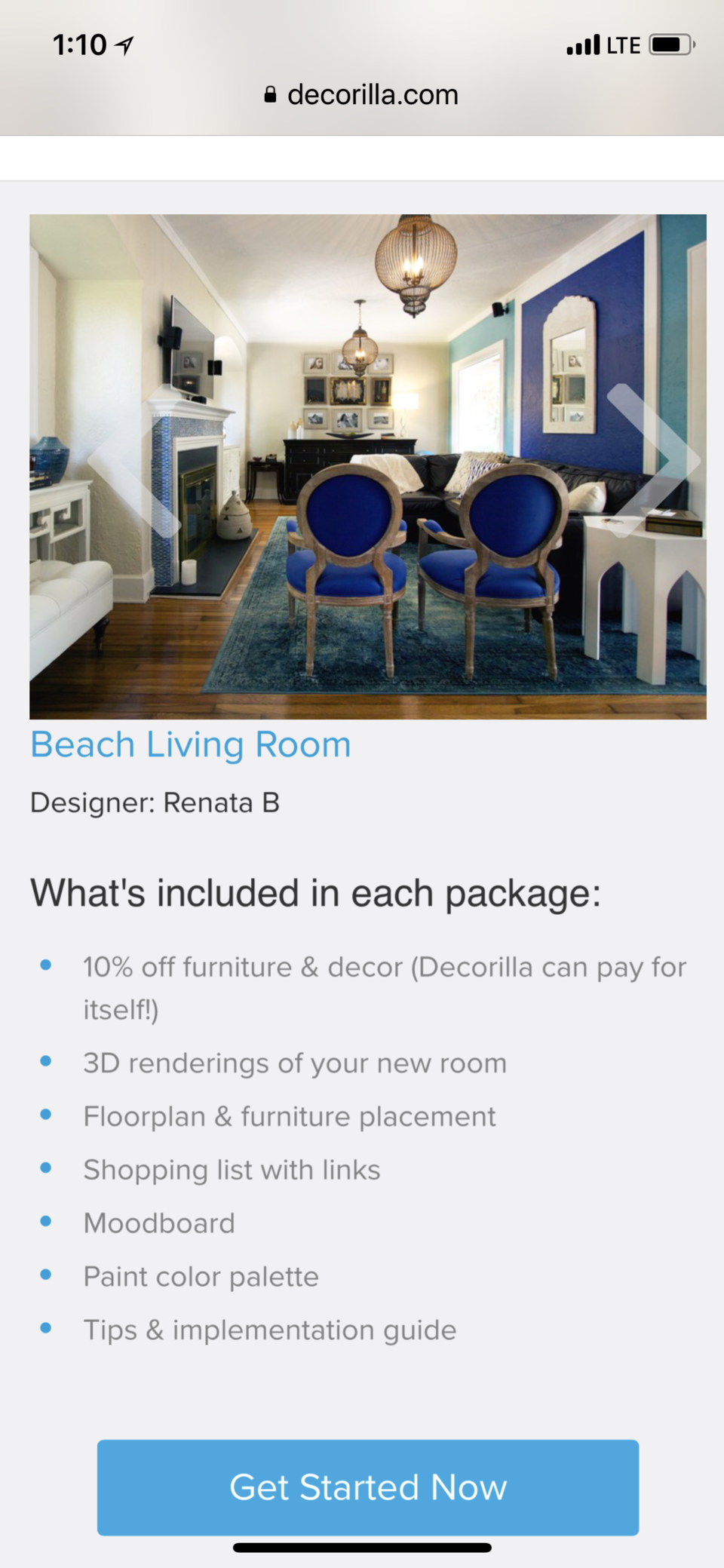The image size is (724, 1568).
Task: Show the next carousel image
Action: point(653,461)
